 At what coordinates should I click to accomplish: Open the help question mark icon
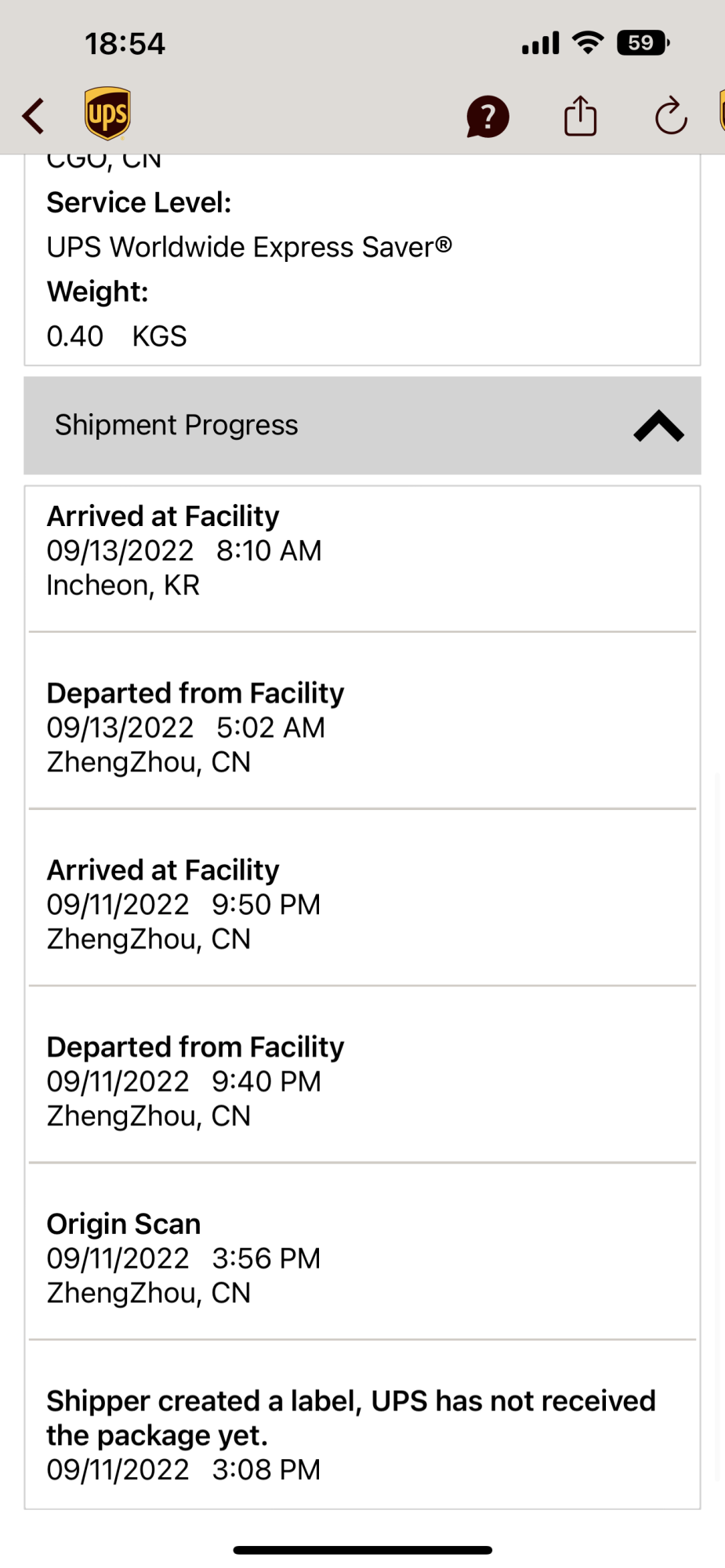tap(488, 117)
